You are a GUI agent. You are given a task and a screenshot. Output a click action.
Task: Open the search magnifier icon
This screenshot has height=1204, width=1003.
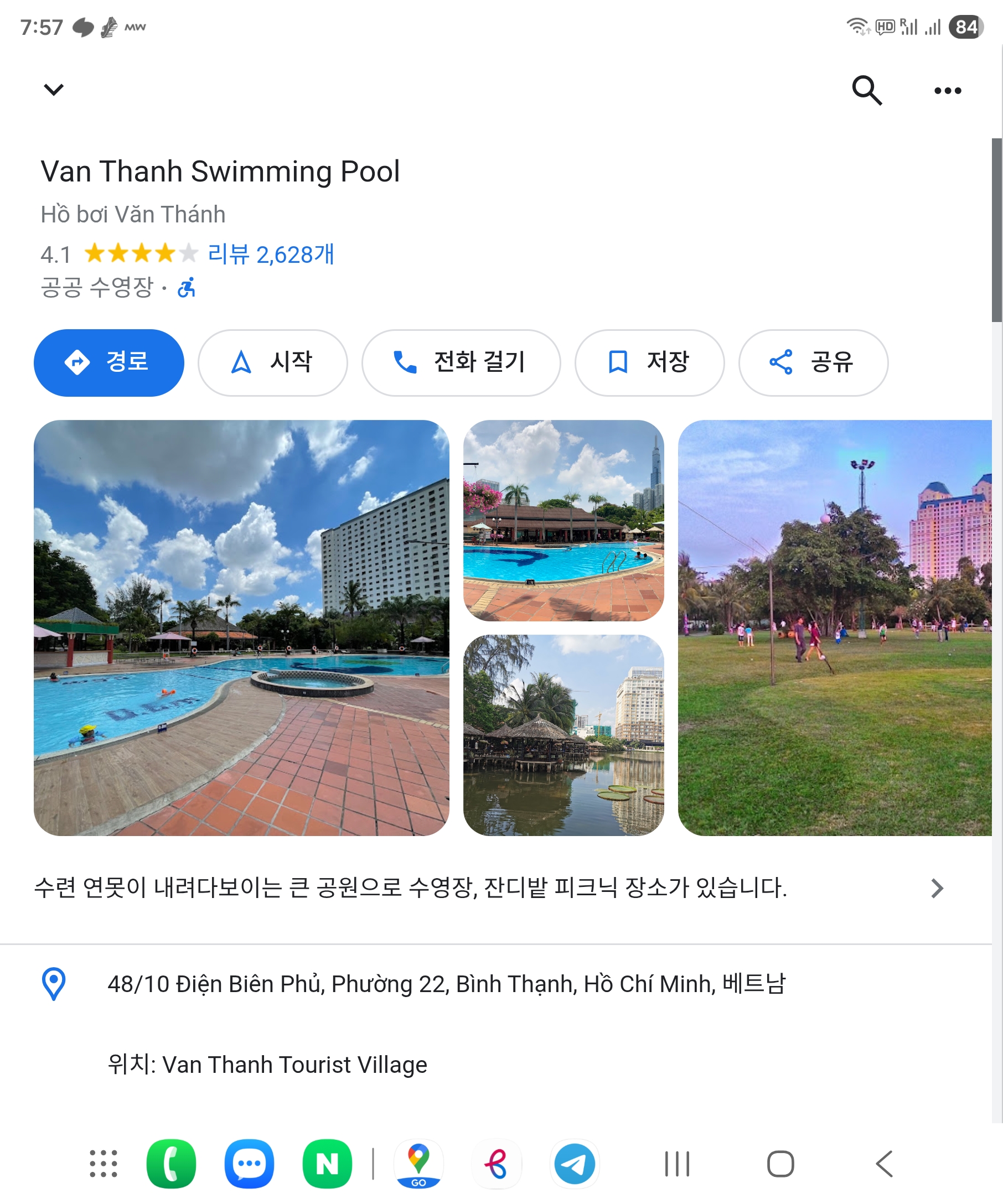[866, 90]
